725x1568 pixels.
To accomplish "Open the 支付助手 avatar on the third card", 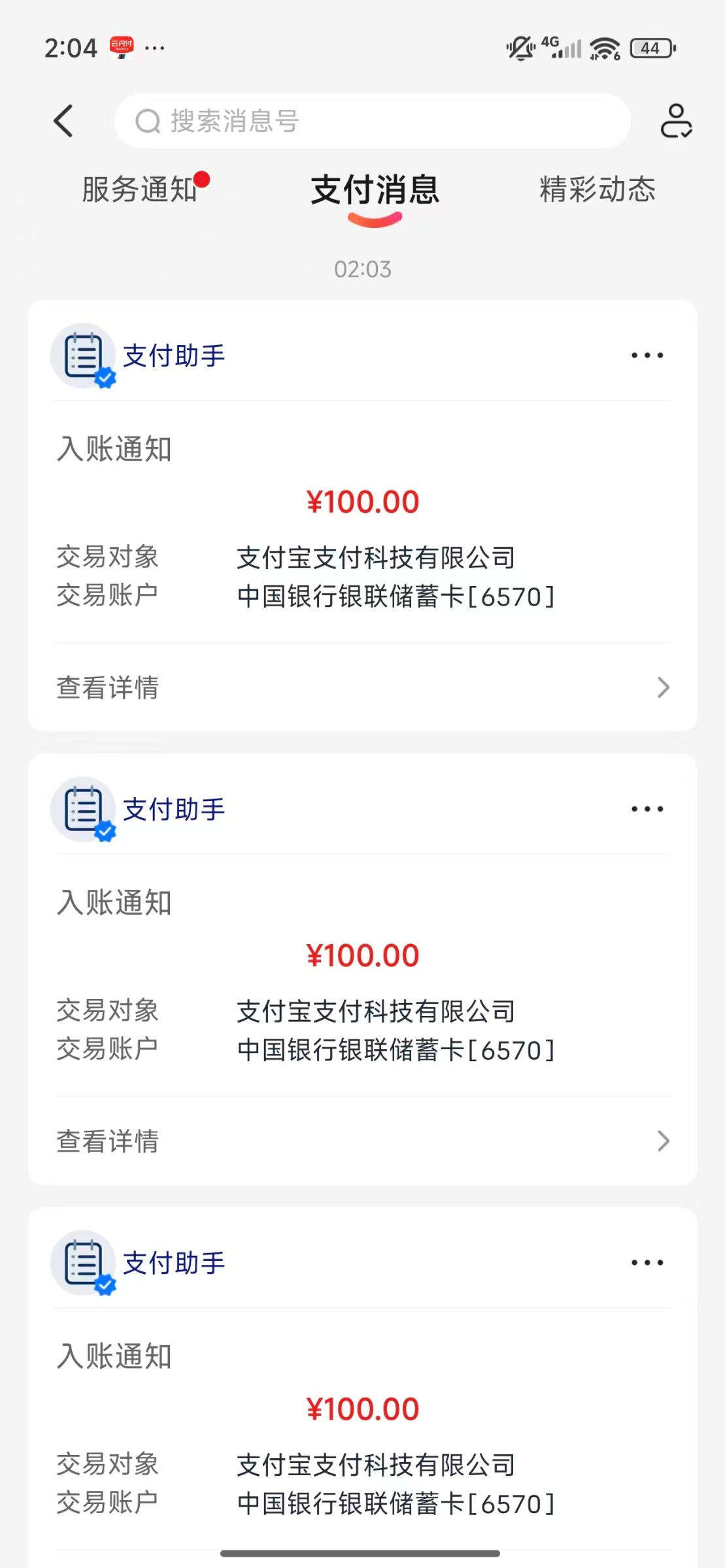I will (84, 1263).
